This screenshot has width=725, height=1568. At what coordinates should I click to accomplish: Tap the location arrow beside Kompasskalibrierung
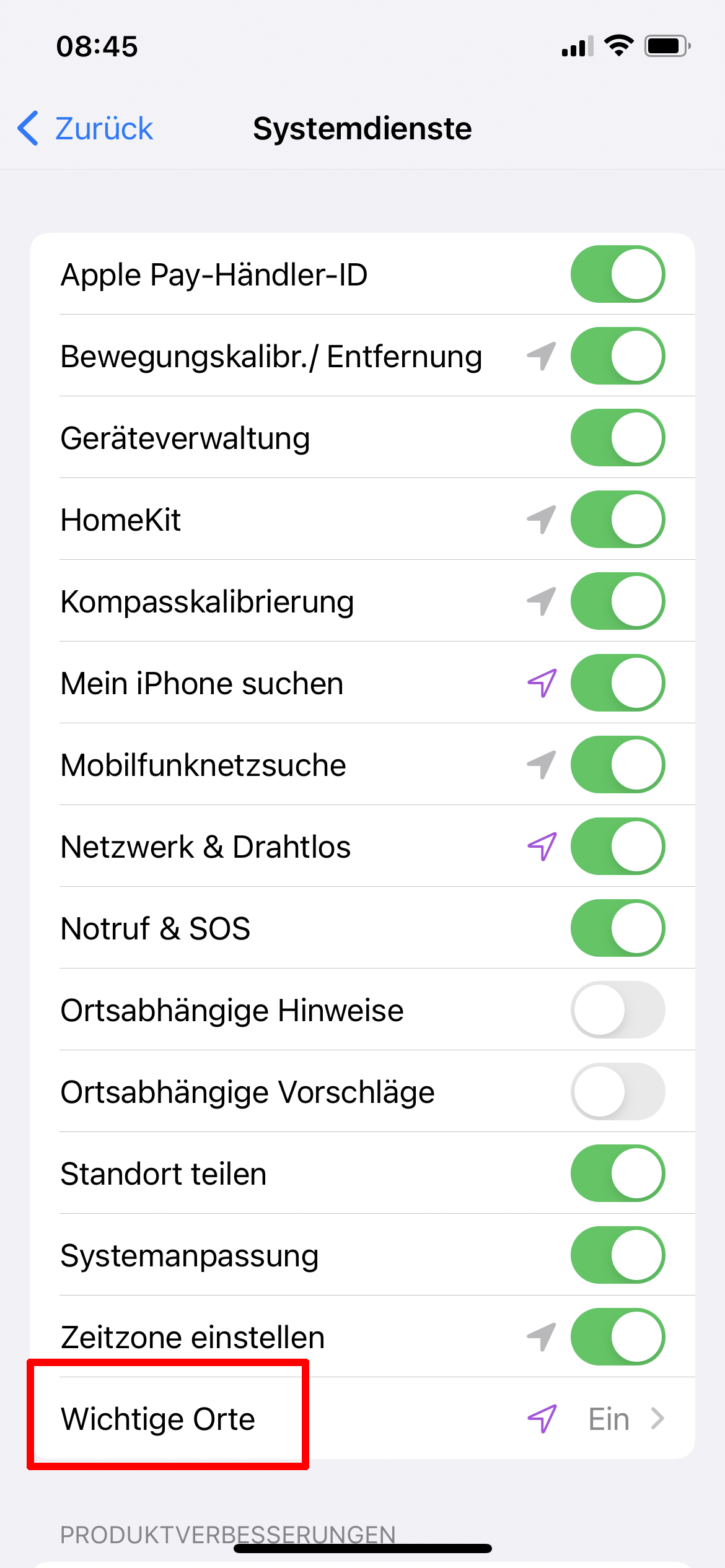(540, 601)
